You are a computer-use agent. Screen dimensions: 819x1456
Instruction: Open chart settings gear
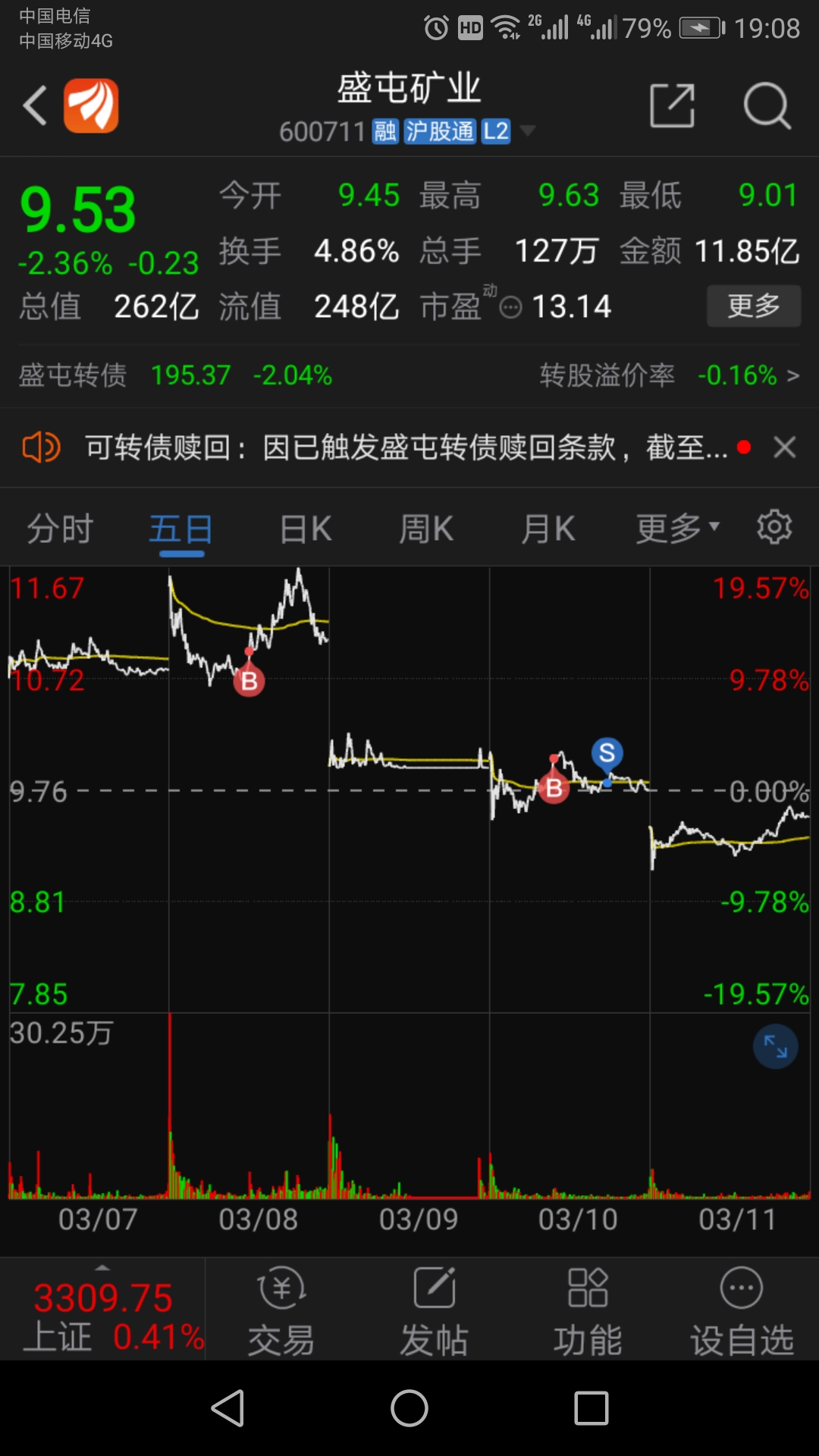(x=774, y=527)
